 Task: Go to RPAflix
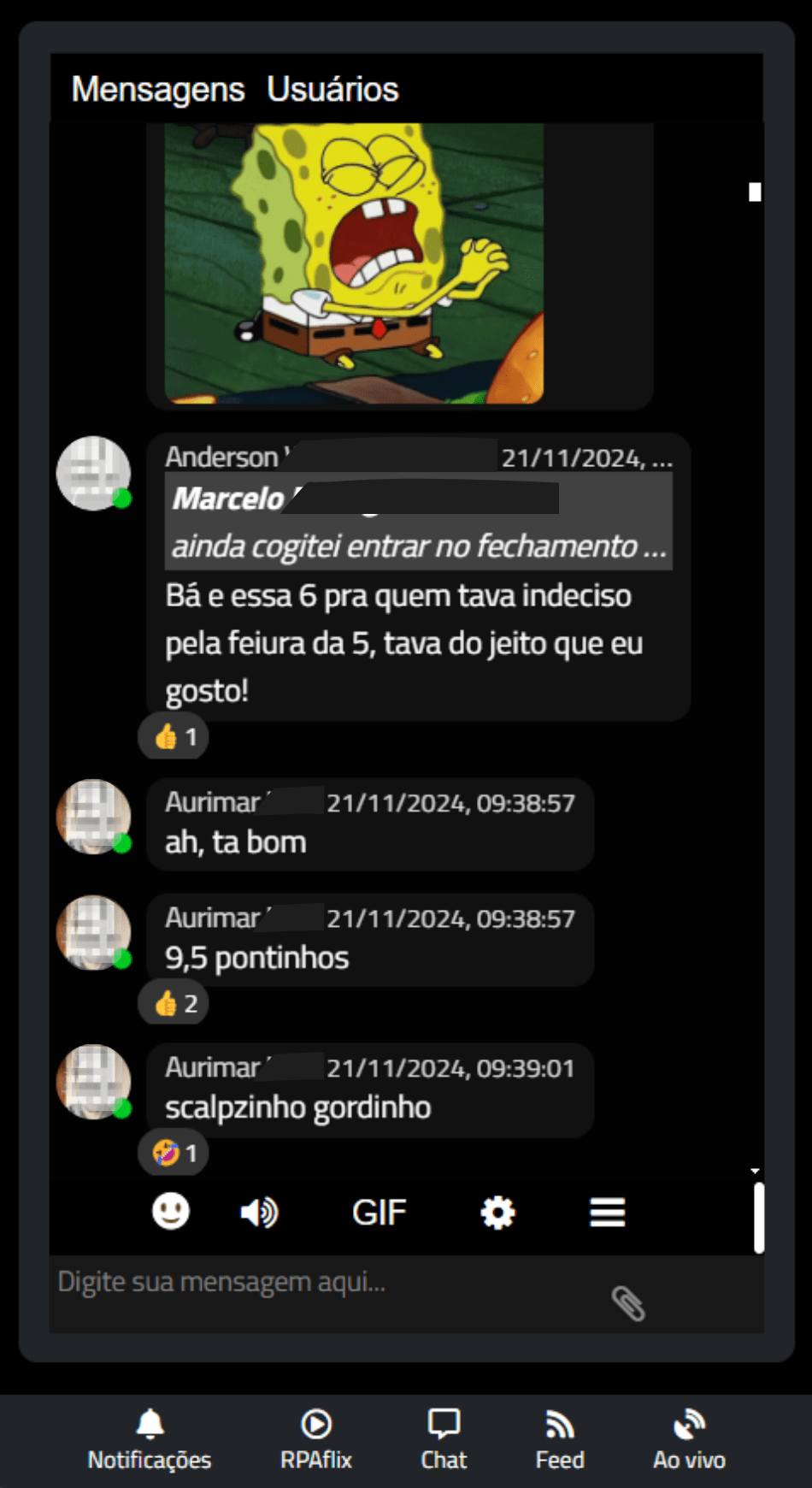pyautogui.click(x=316, y=1441)
